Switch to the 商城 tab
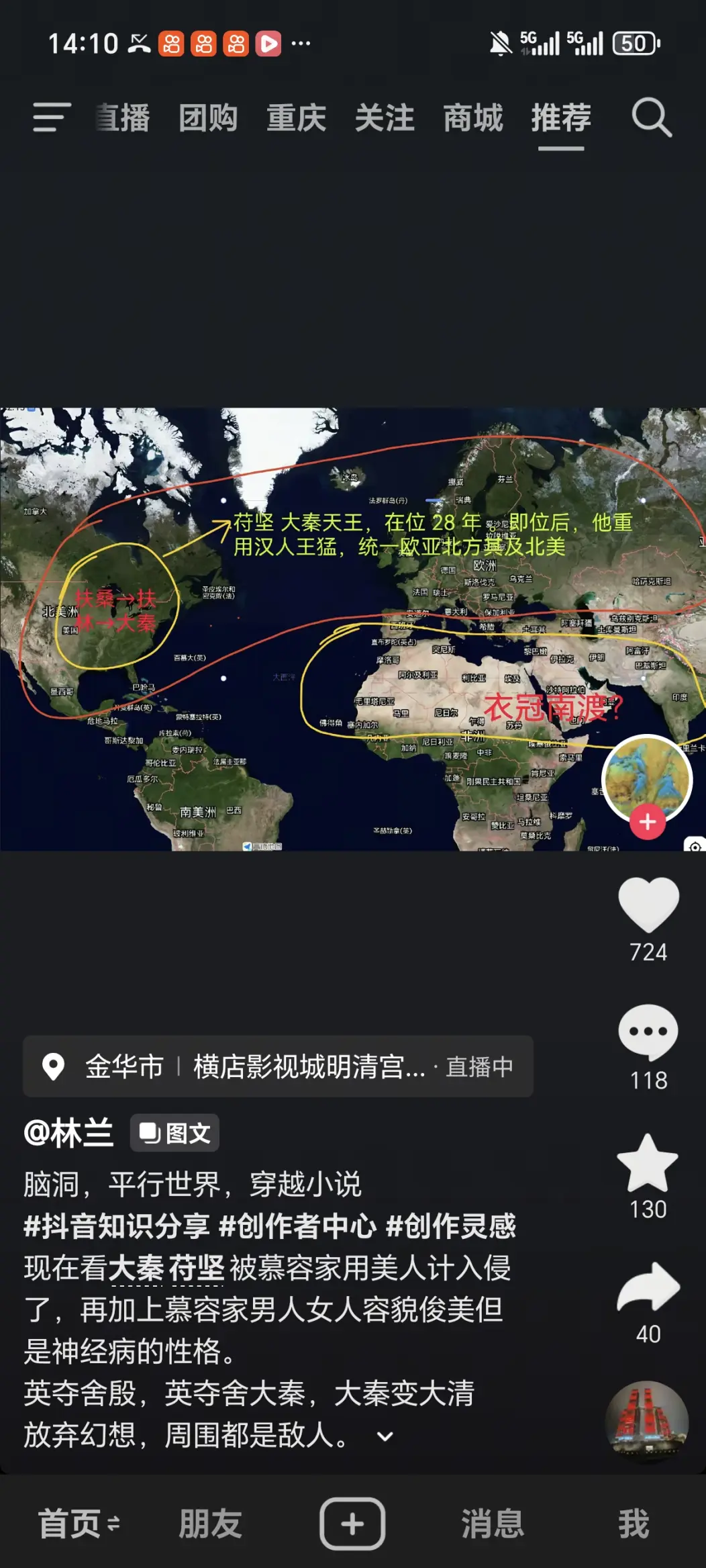The width and height of the screenshot is (706, 1568). tap(473, 118)
